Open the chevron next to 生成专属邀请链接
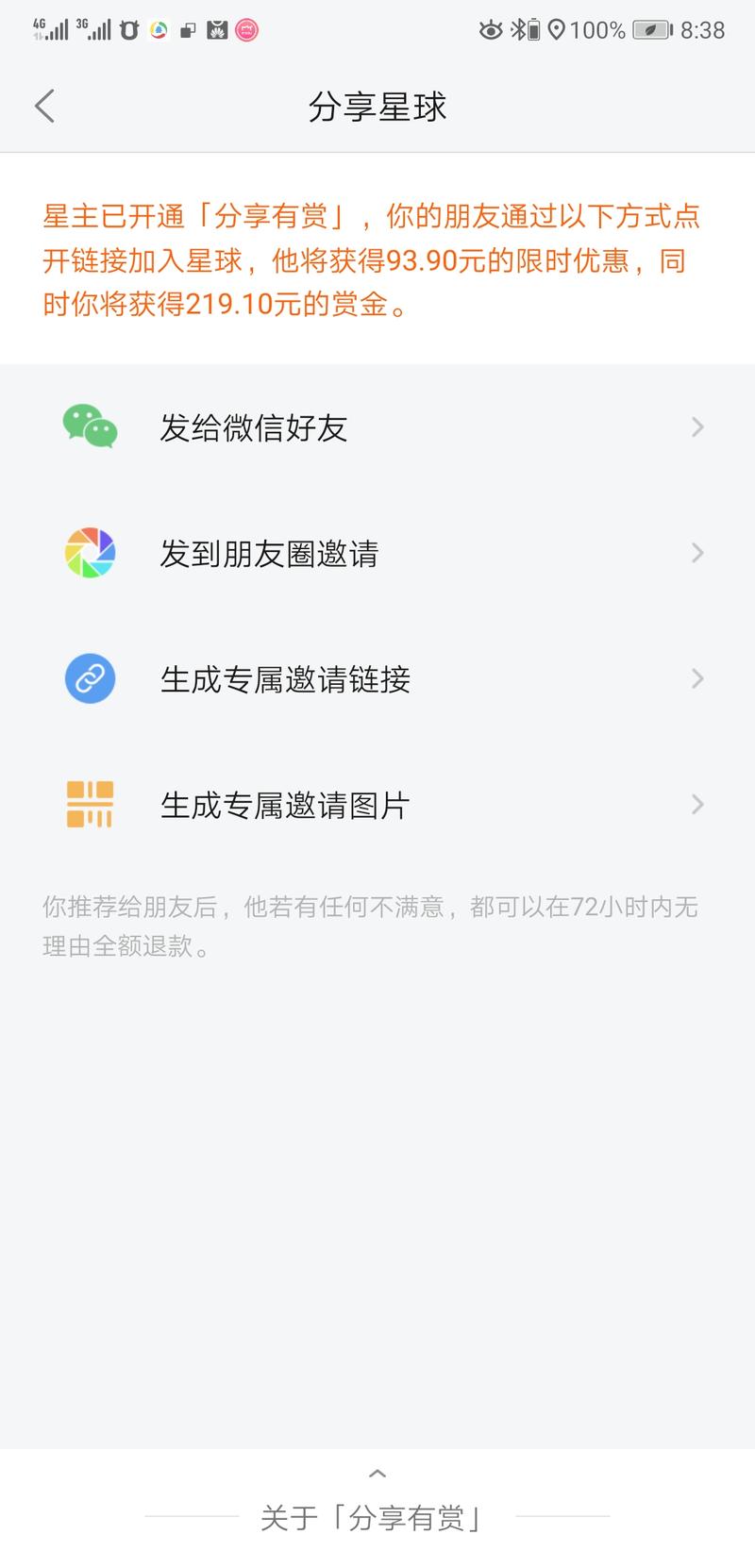The width and height of the screenshot is (755, 1568). point(696,678)
